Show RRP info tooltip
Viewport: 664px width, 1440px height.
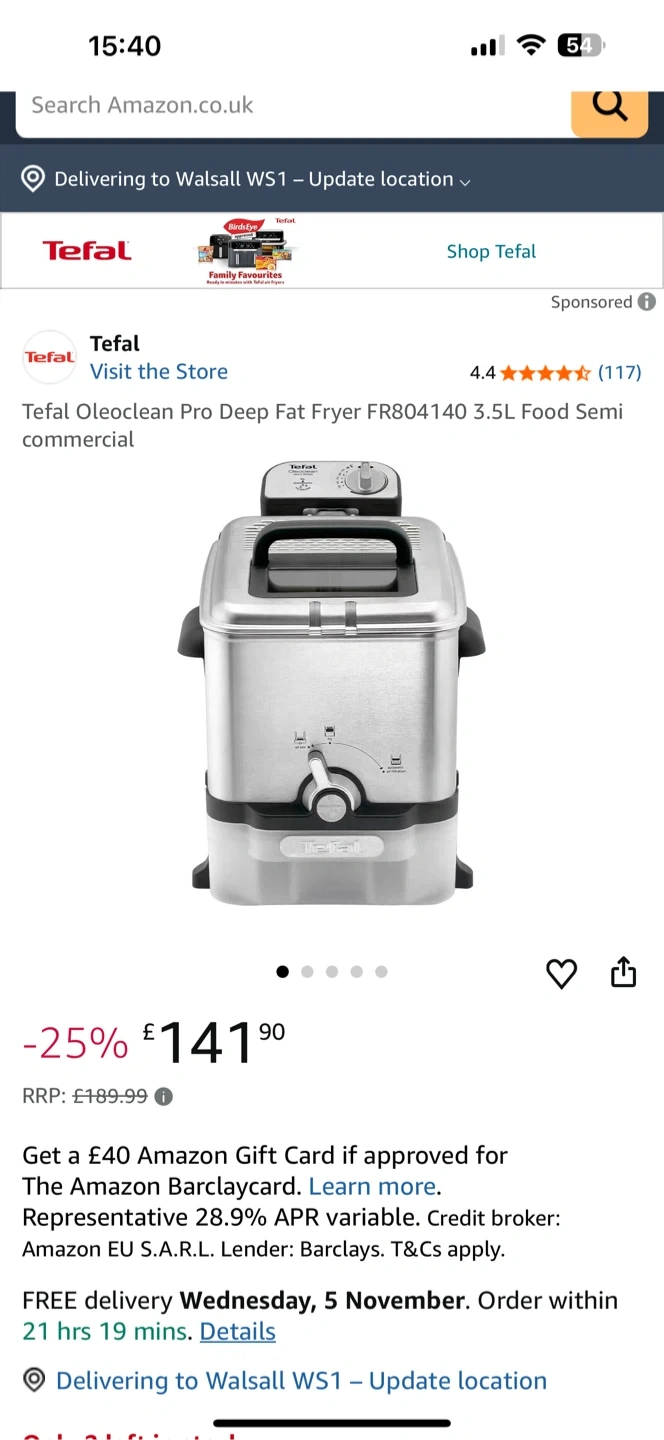164,1097
